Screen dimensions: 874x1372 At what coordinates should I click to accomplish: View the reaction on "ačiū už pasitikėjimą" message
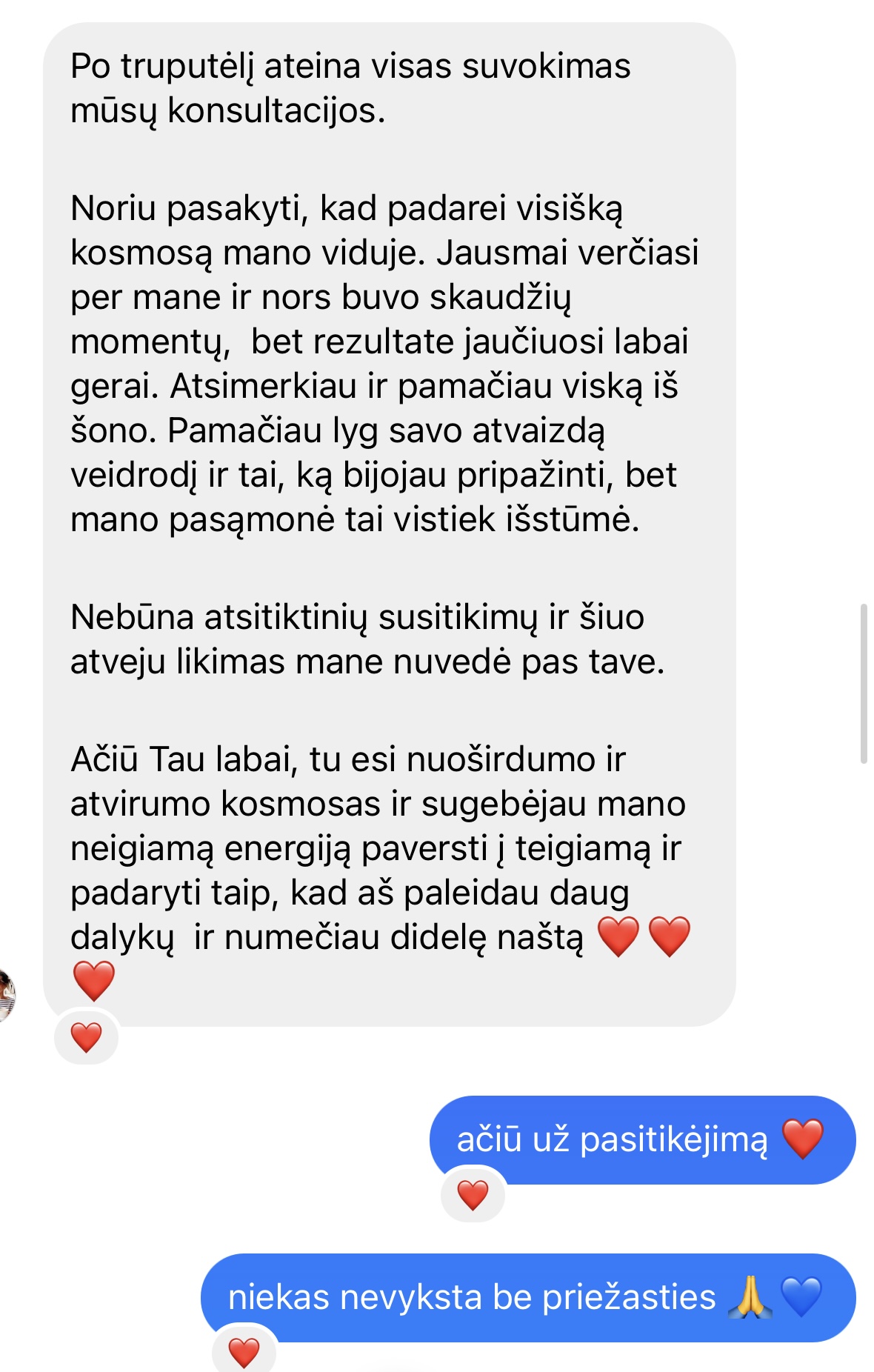coord(473,1195)
